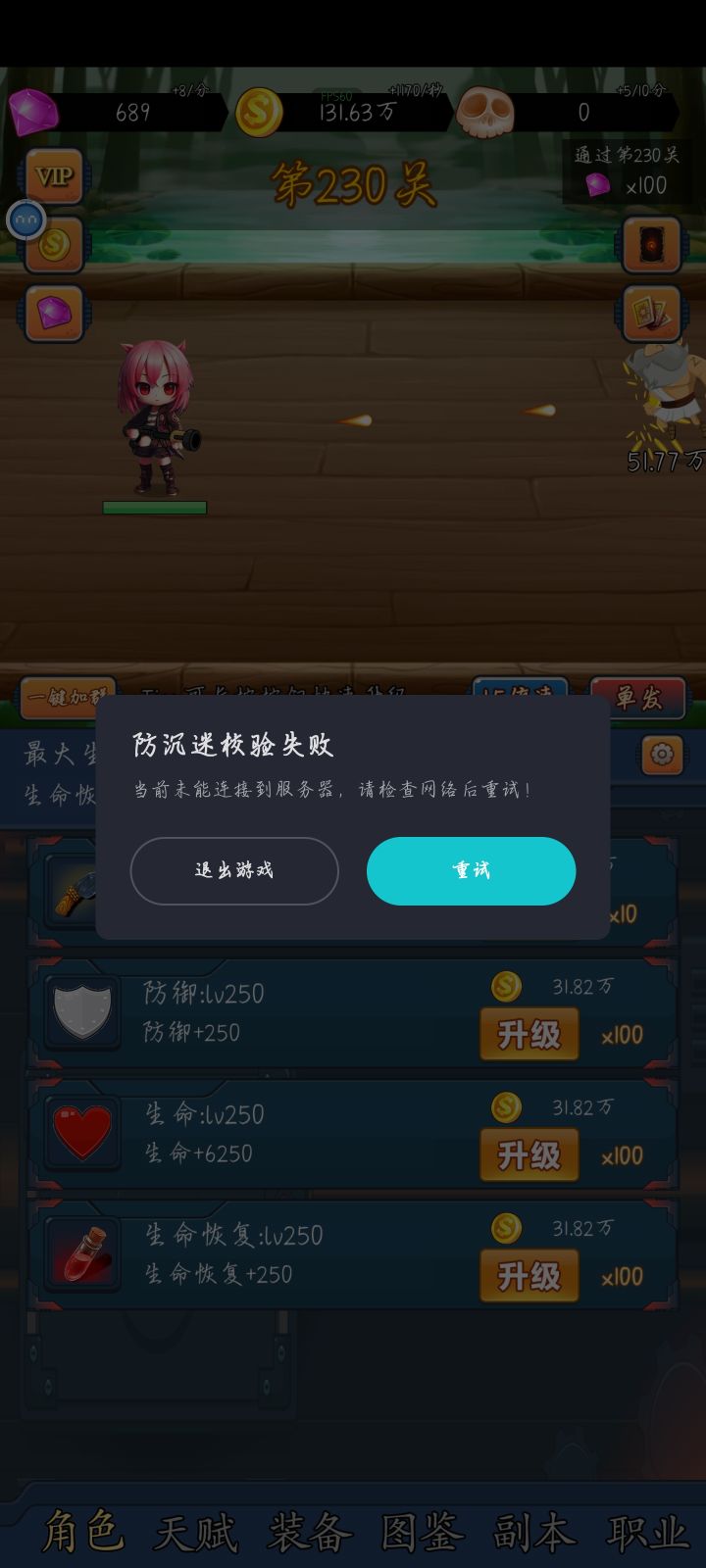Open the cards collection icon on right side
This screenshot has height=1568, width=706.
650,314
